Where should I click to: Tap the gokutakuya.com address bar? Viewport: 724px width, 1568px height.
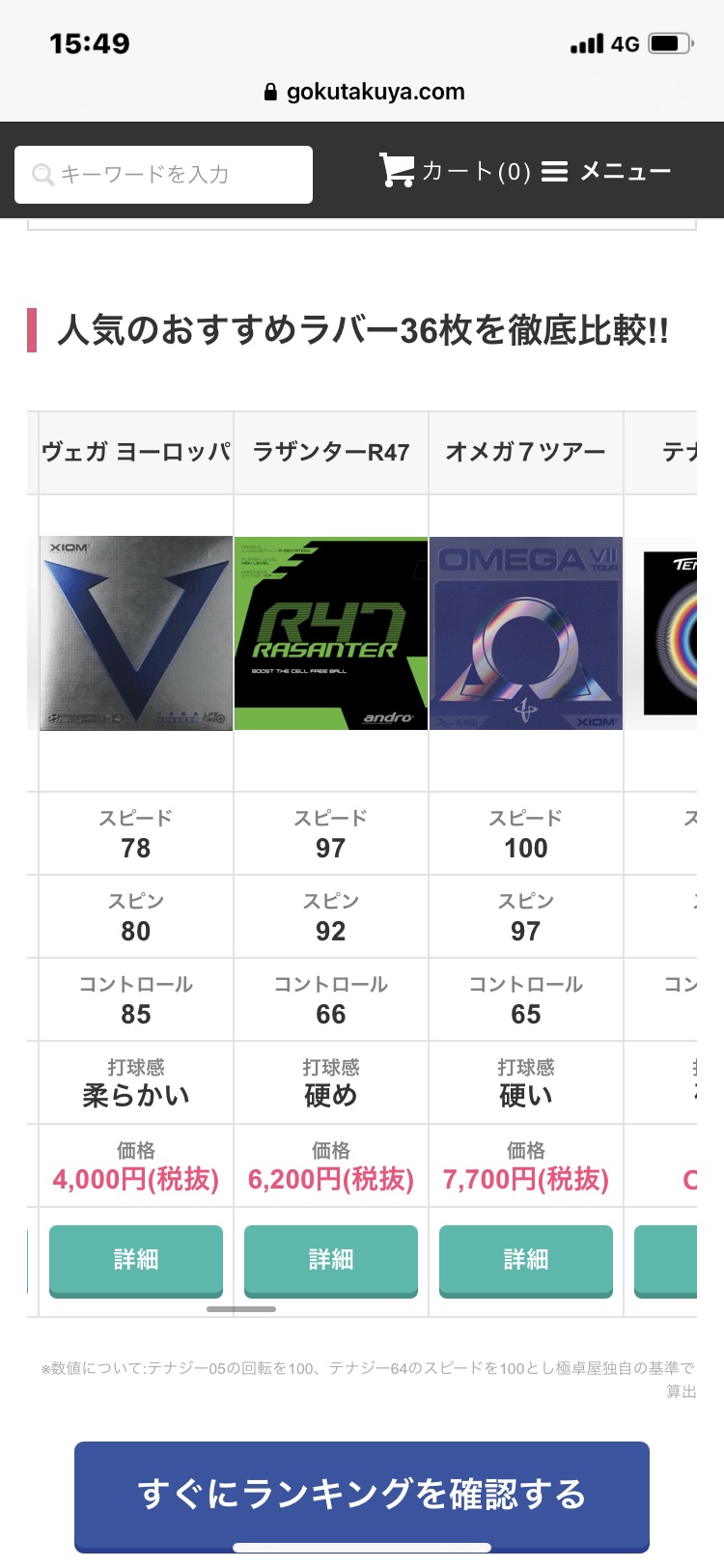pos(364,92)
